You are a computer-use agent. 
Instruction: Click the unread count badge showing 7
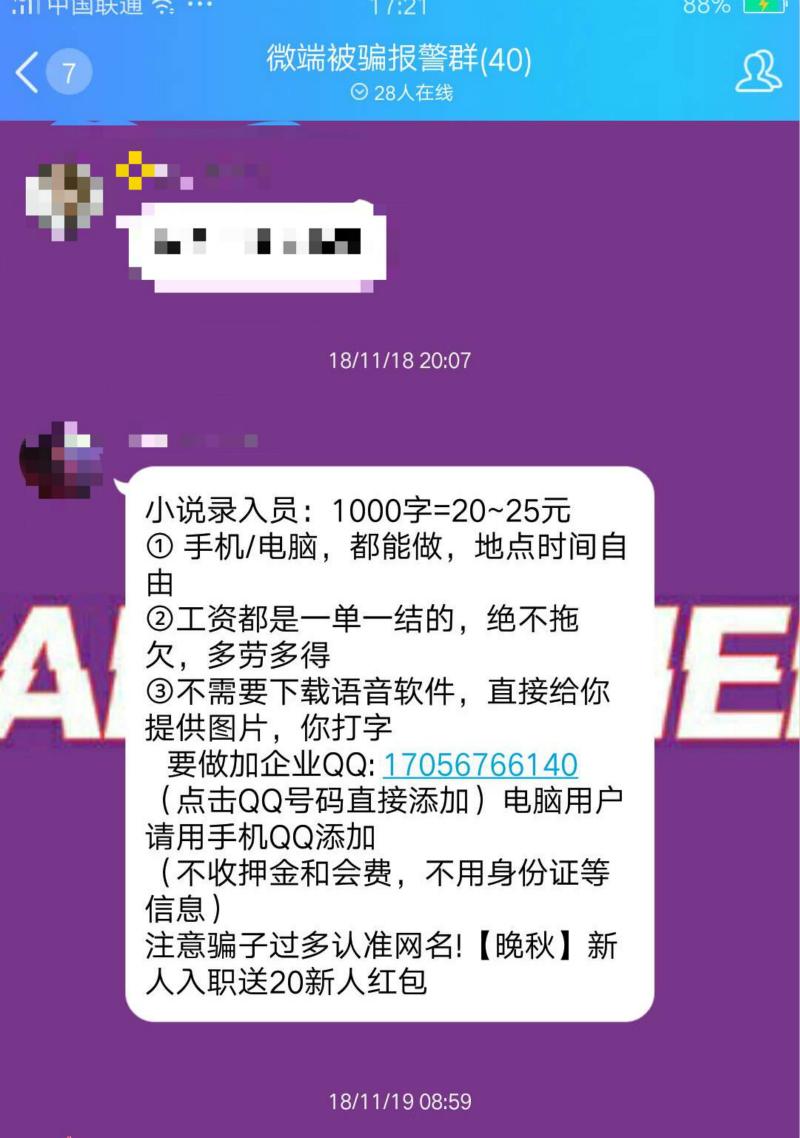click(x=68, y=72)
